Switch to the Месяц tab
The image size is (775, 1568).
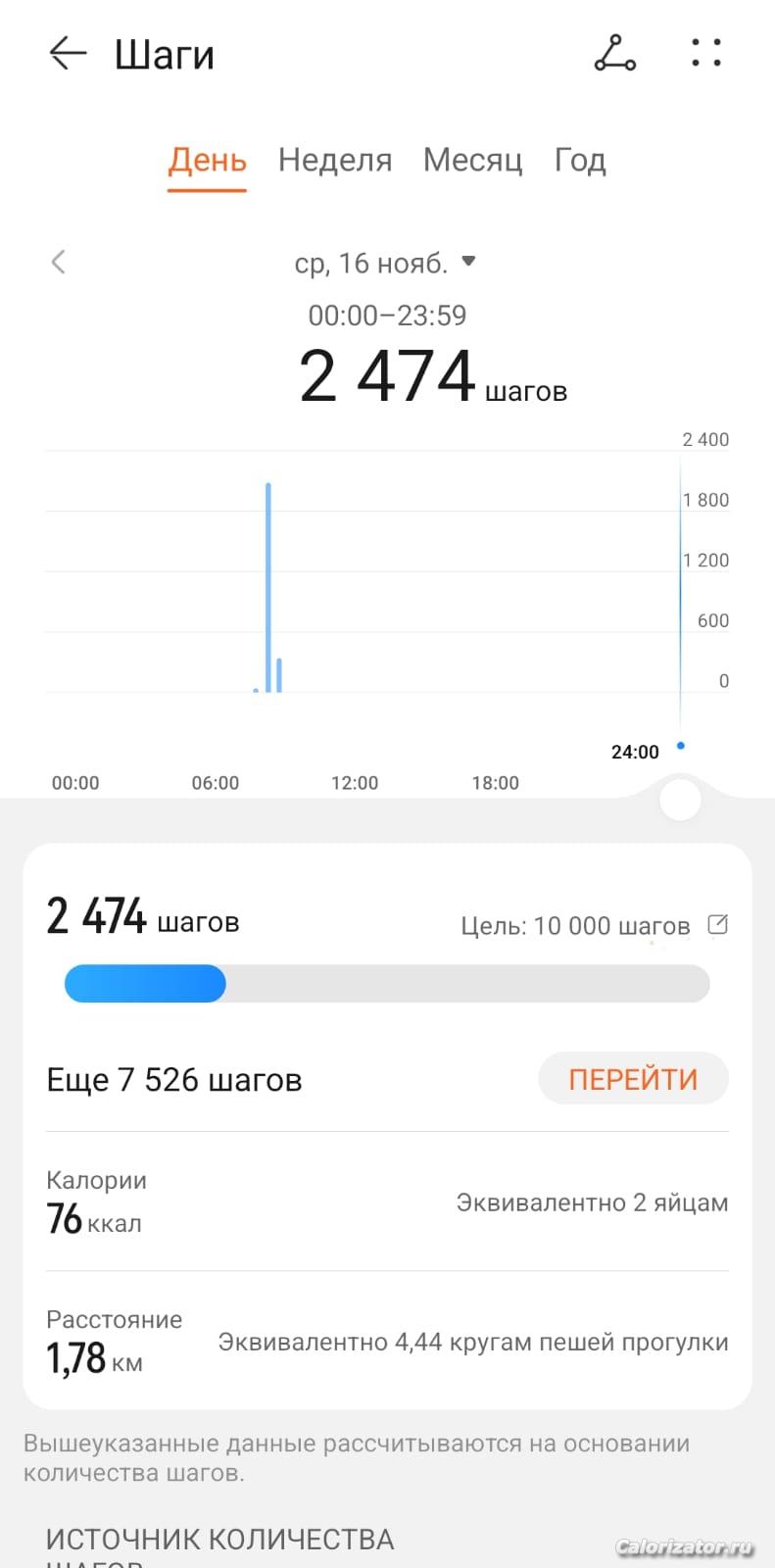click(x=472, y=160)
